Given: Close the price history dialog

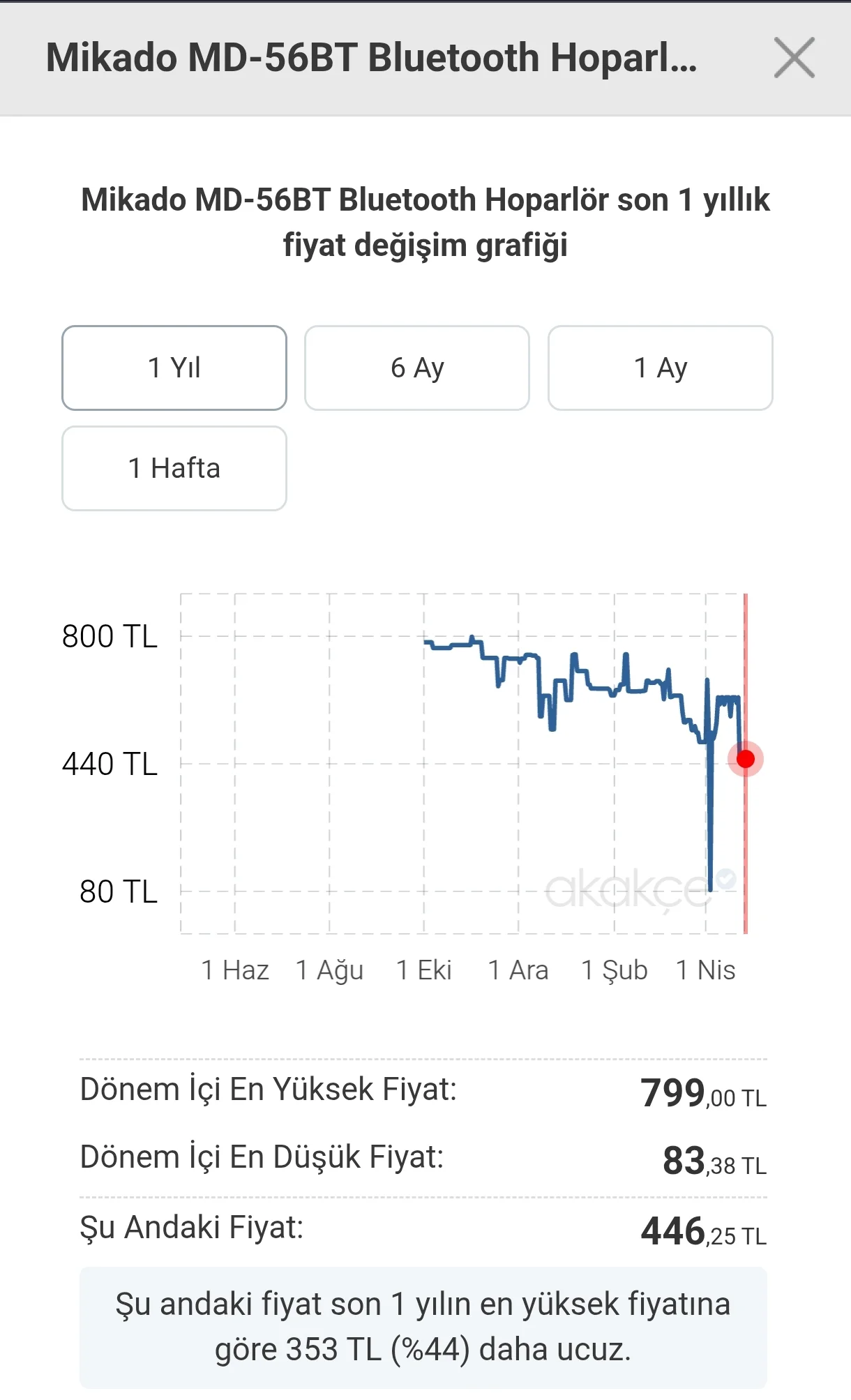Looking at the screenshot, I should pos(794,58).
